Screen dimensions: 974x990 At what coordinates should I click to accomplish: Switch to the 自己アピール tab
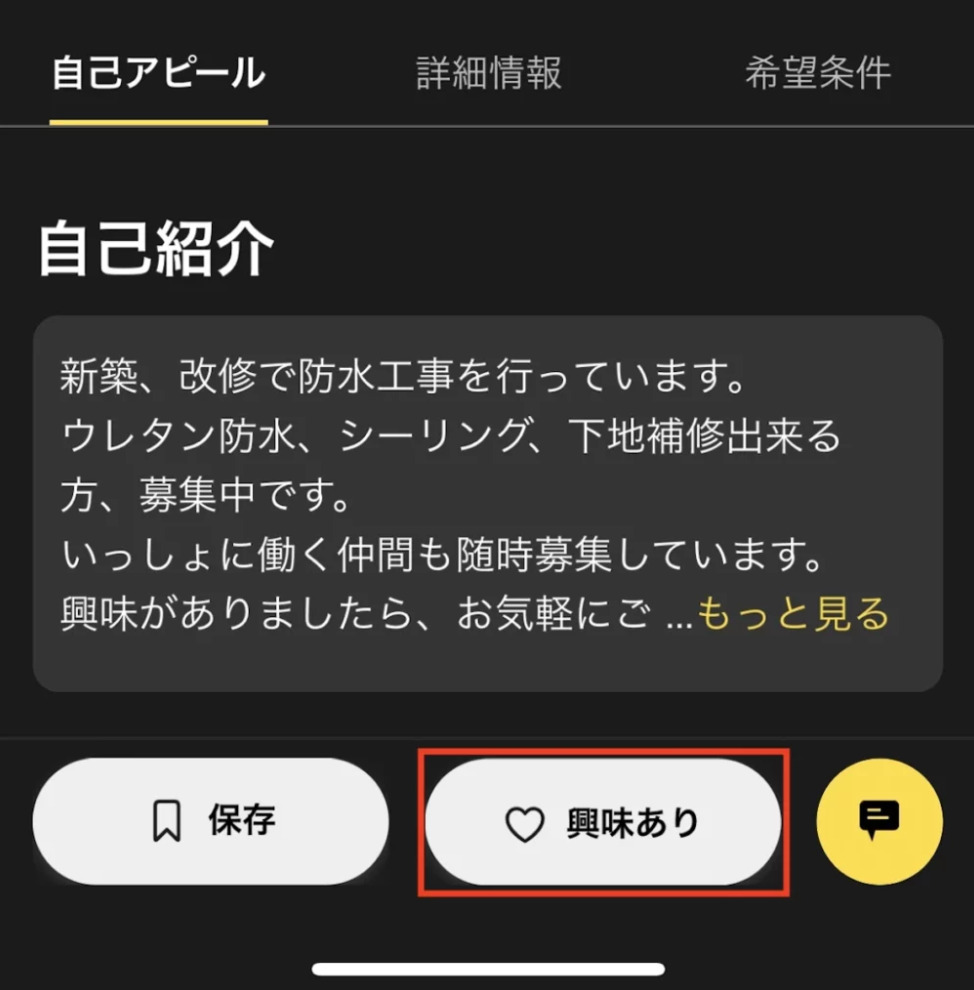[158, 74]
